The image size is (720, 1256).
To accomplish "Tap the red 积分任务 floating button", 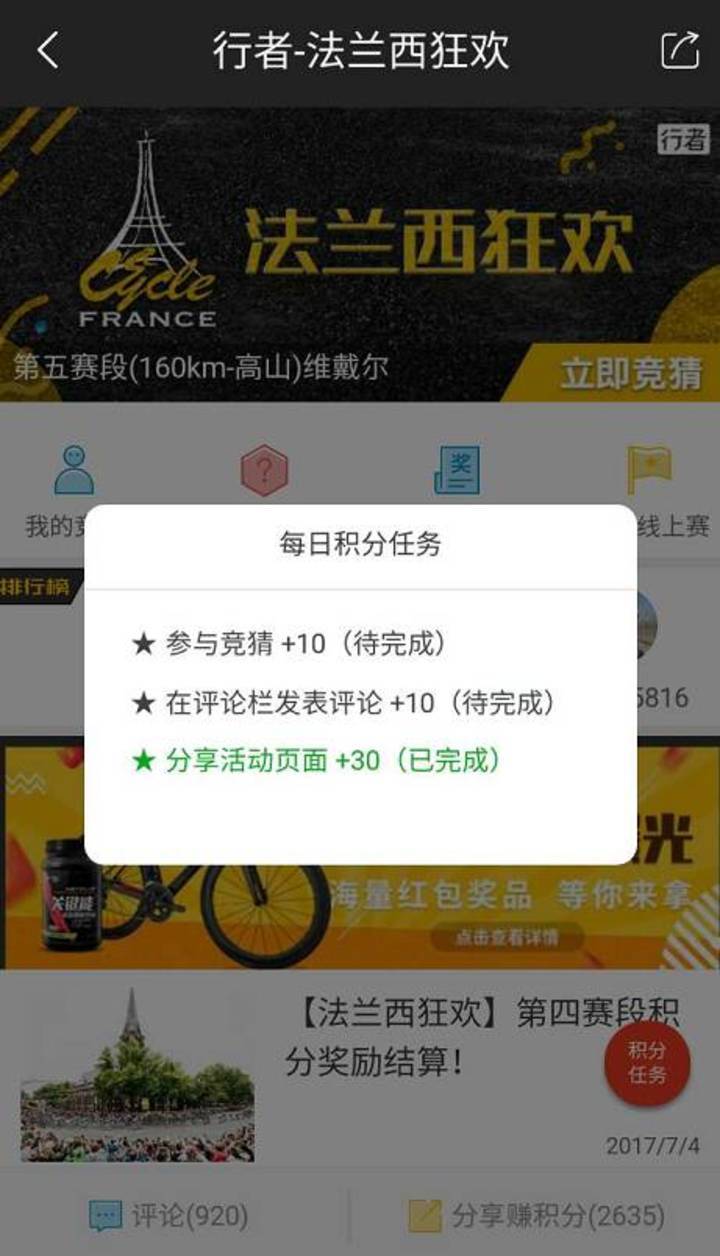I will pyautogui.click(x=647, y=1063).
